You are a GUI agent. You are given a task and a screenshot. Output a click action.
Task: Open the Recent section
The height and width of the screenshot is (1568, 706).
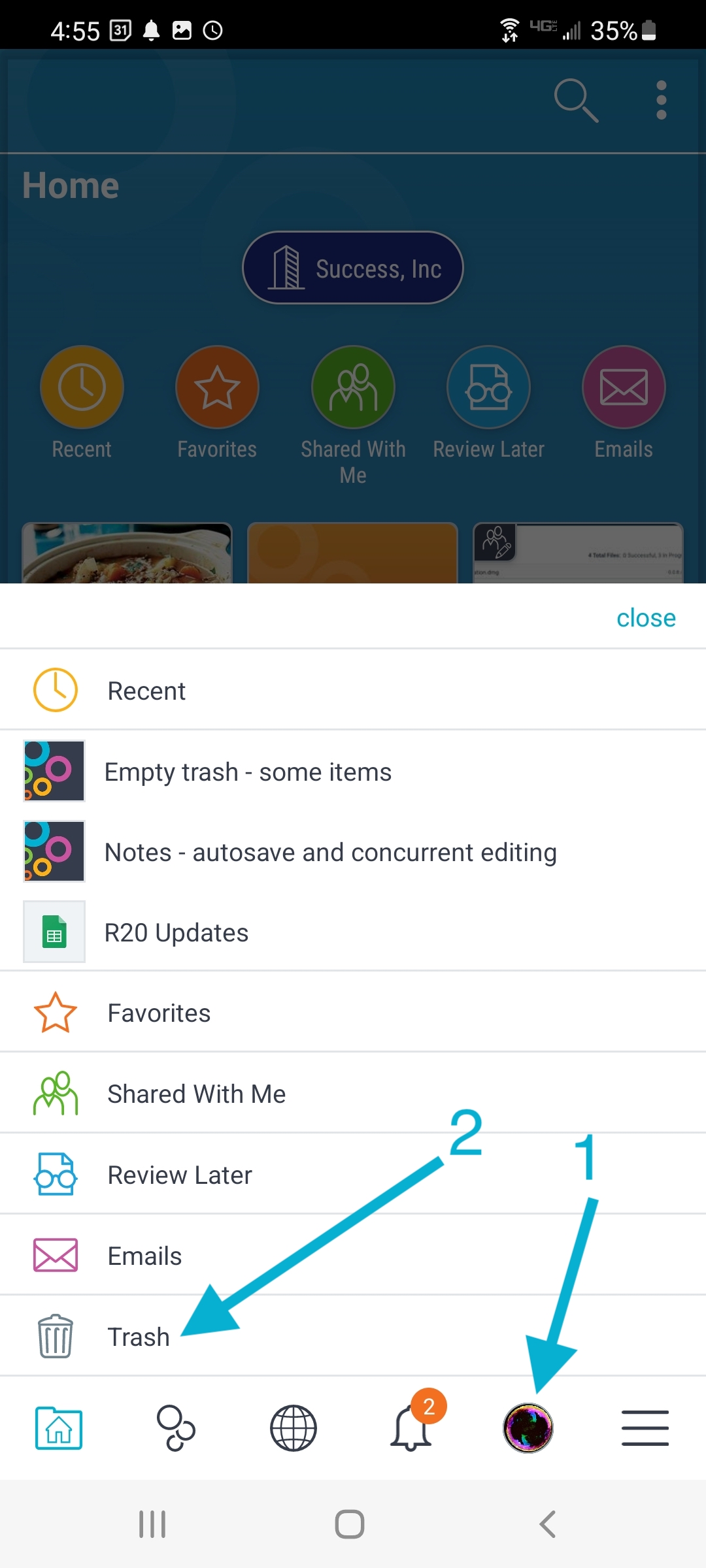[x=146, y=691]
